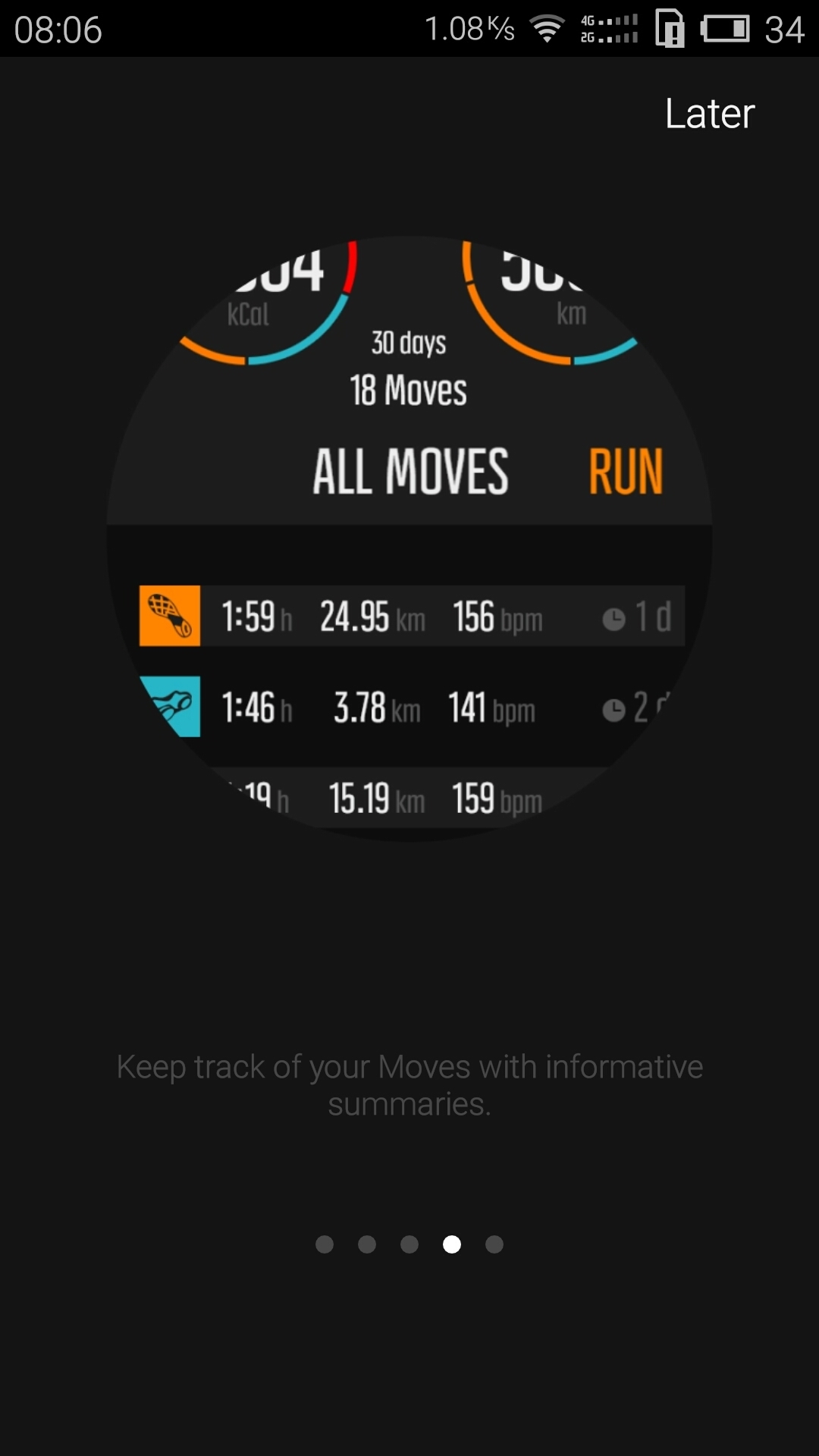
Task: Select the orange running shoe activity icon
Action: click(x=168, y=617)
